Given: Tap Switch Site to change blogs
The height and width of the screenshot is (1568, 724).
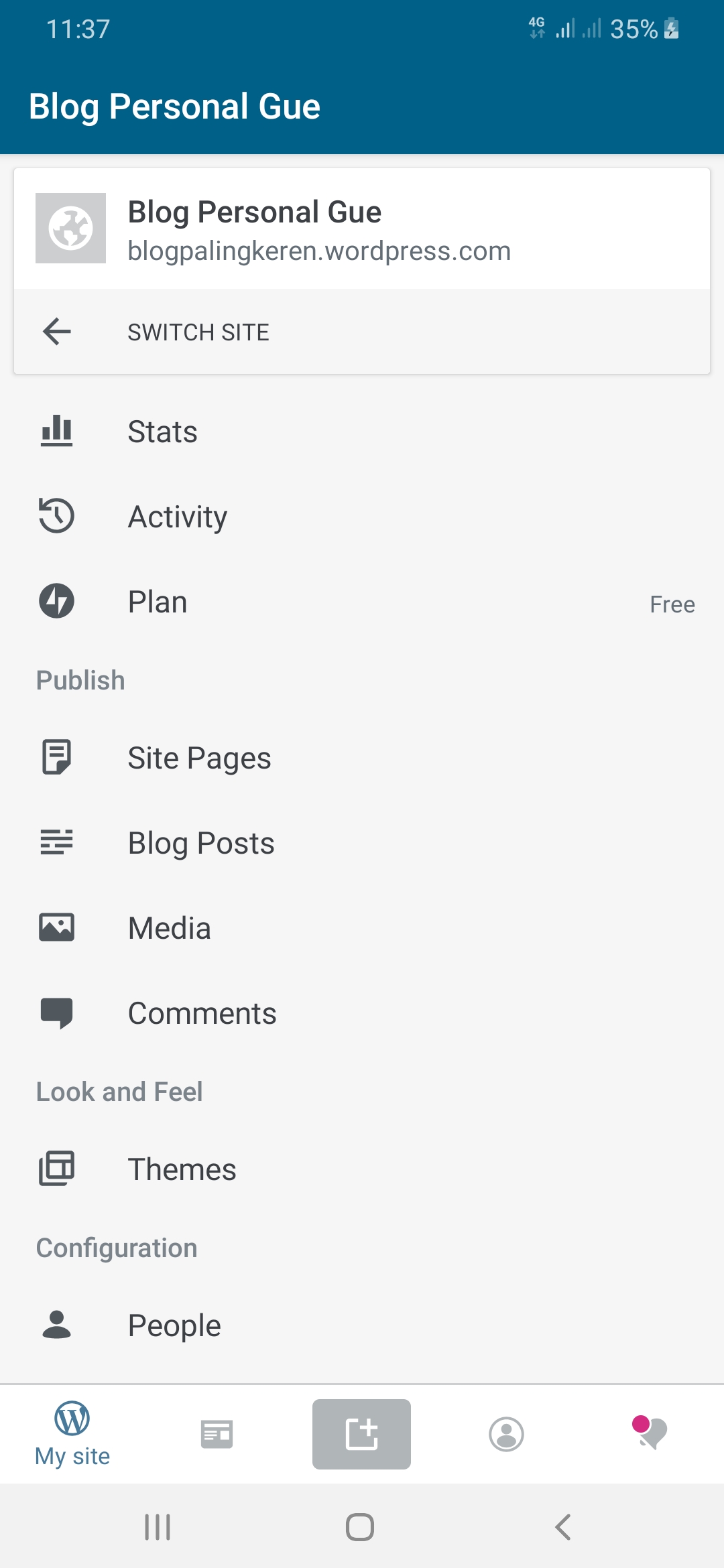Looking at the screenshot, I should point(362,332).
